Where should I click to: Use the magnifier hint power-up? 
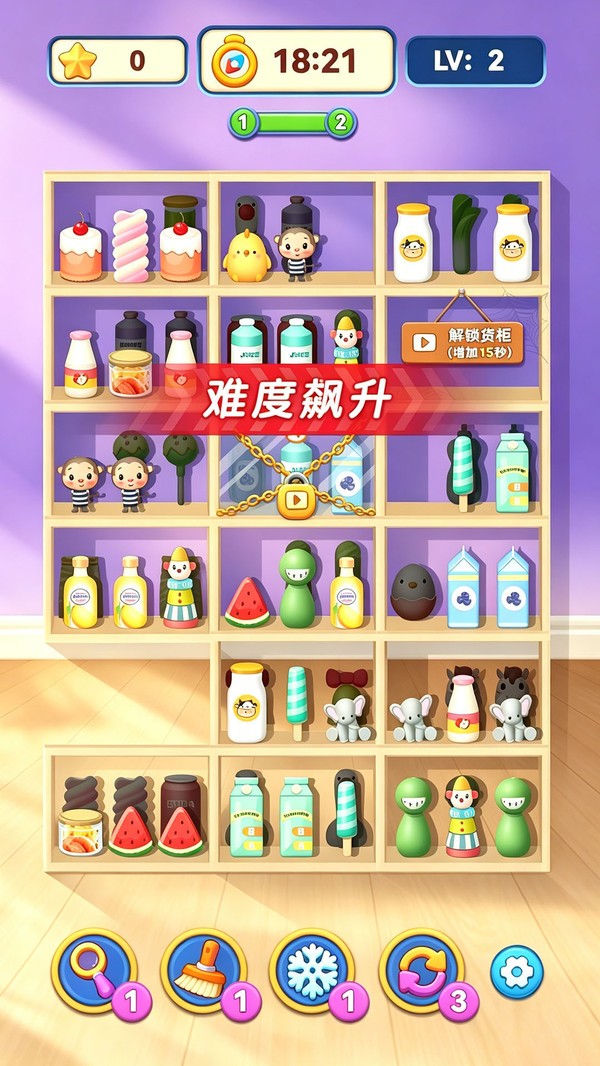click(x=94, y=971)
